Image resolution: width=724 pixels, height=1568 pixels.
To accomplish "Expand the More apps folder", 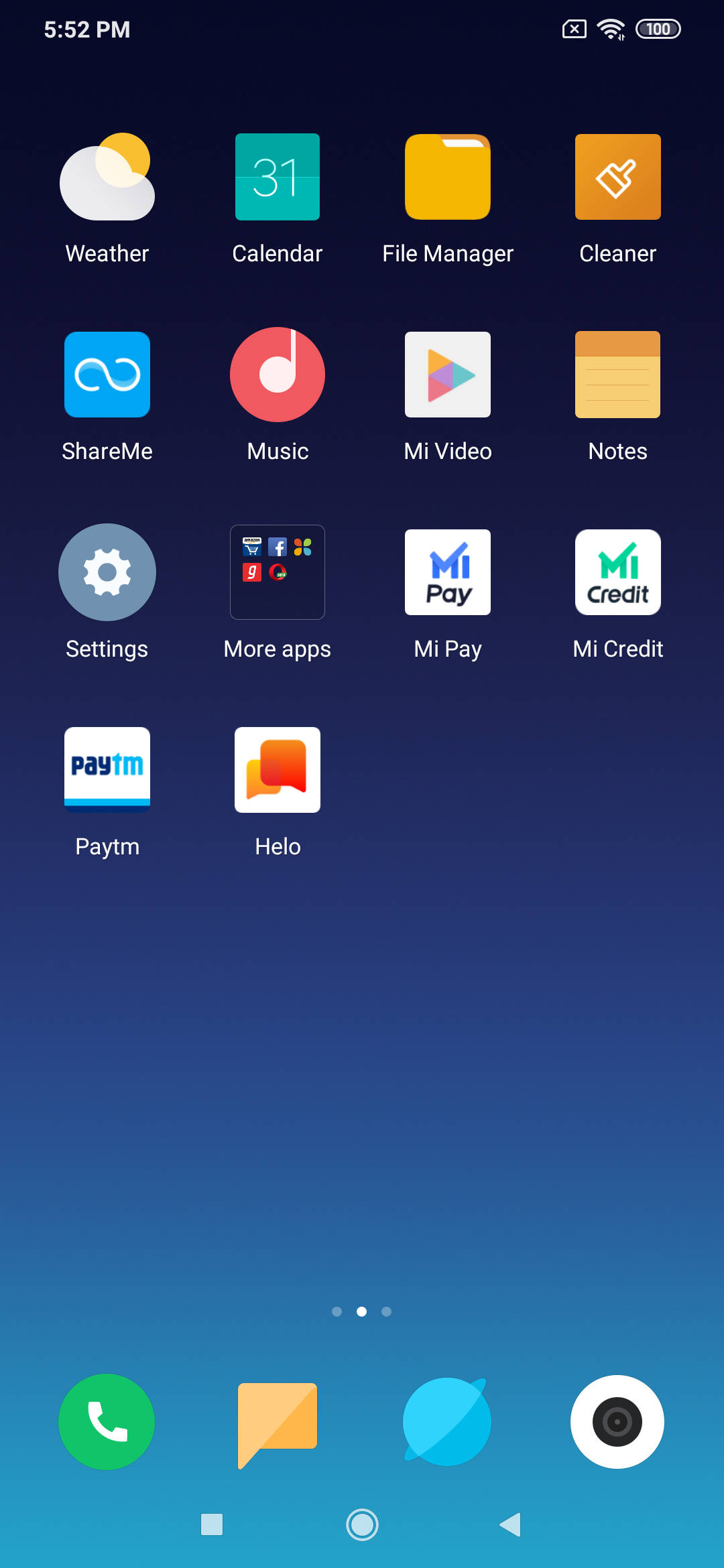I will point(278,572).
